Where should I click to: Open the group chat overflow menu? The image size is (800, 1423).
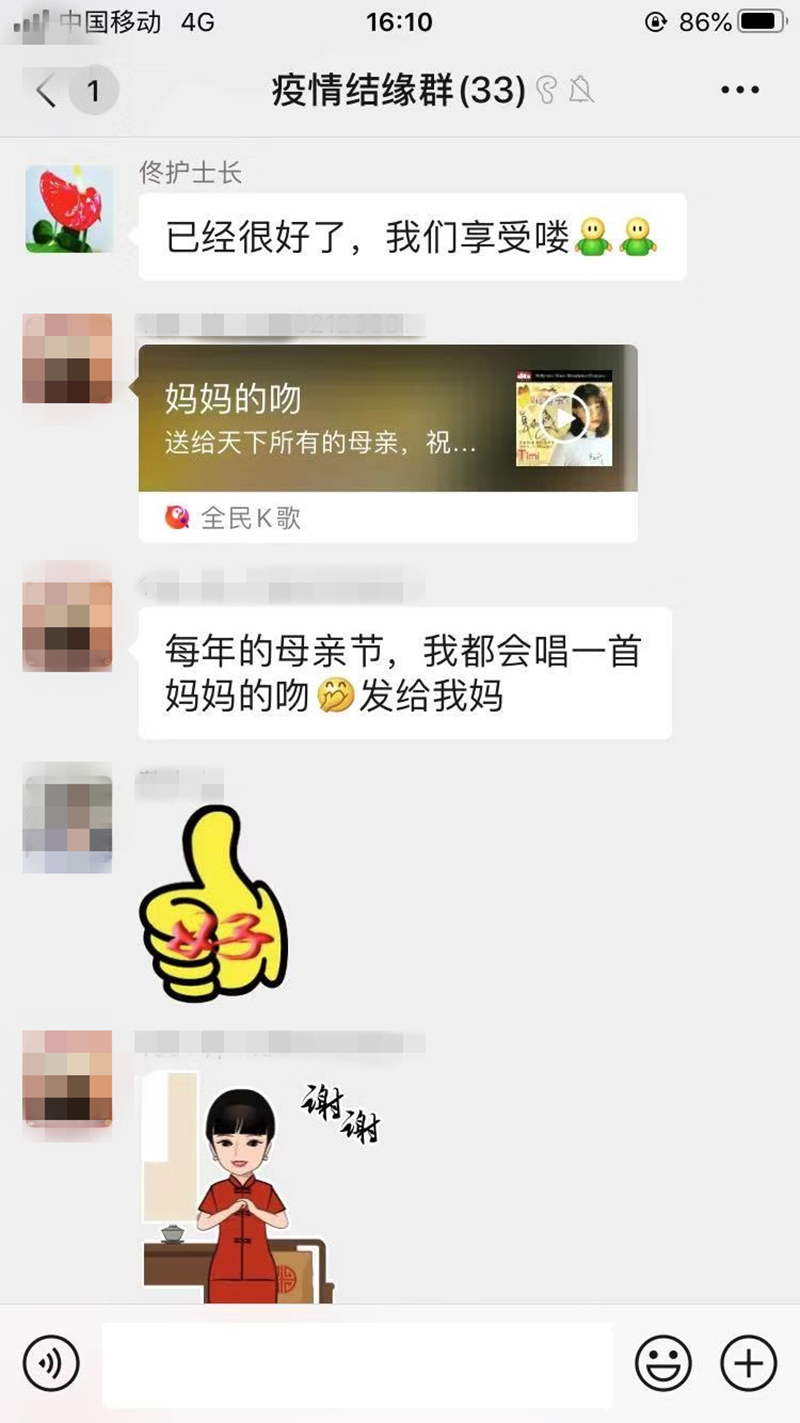coord(740,92)
